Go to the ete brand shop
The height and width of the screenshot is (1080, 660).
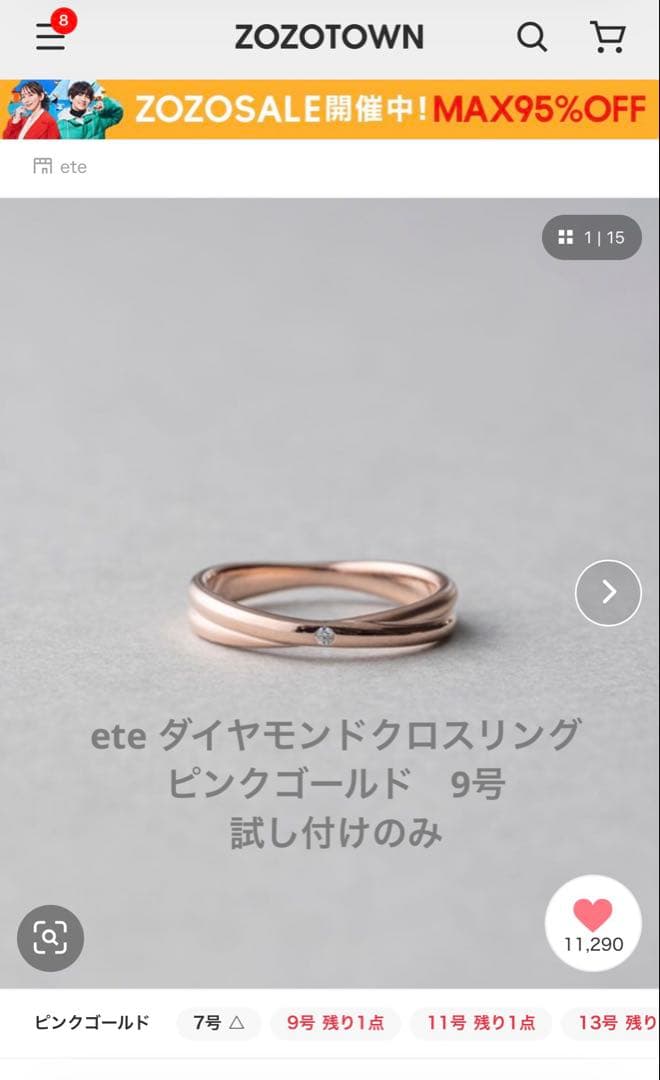click(61, 167)
